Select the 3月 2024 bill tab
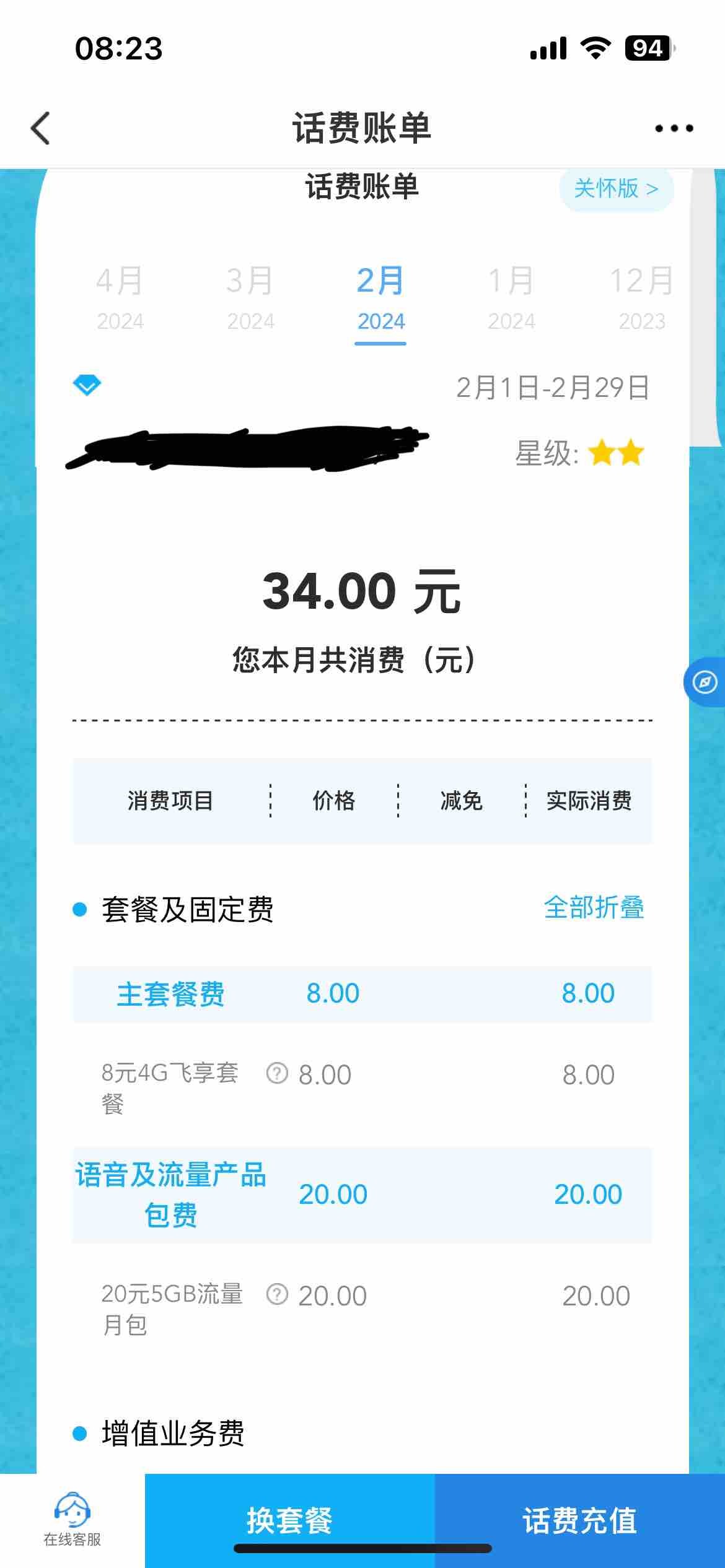 pos(250,298)
